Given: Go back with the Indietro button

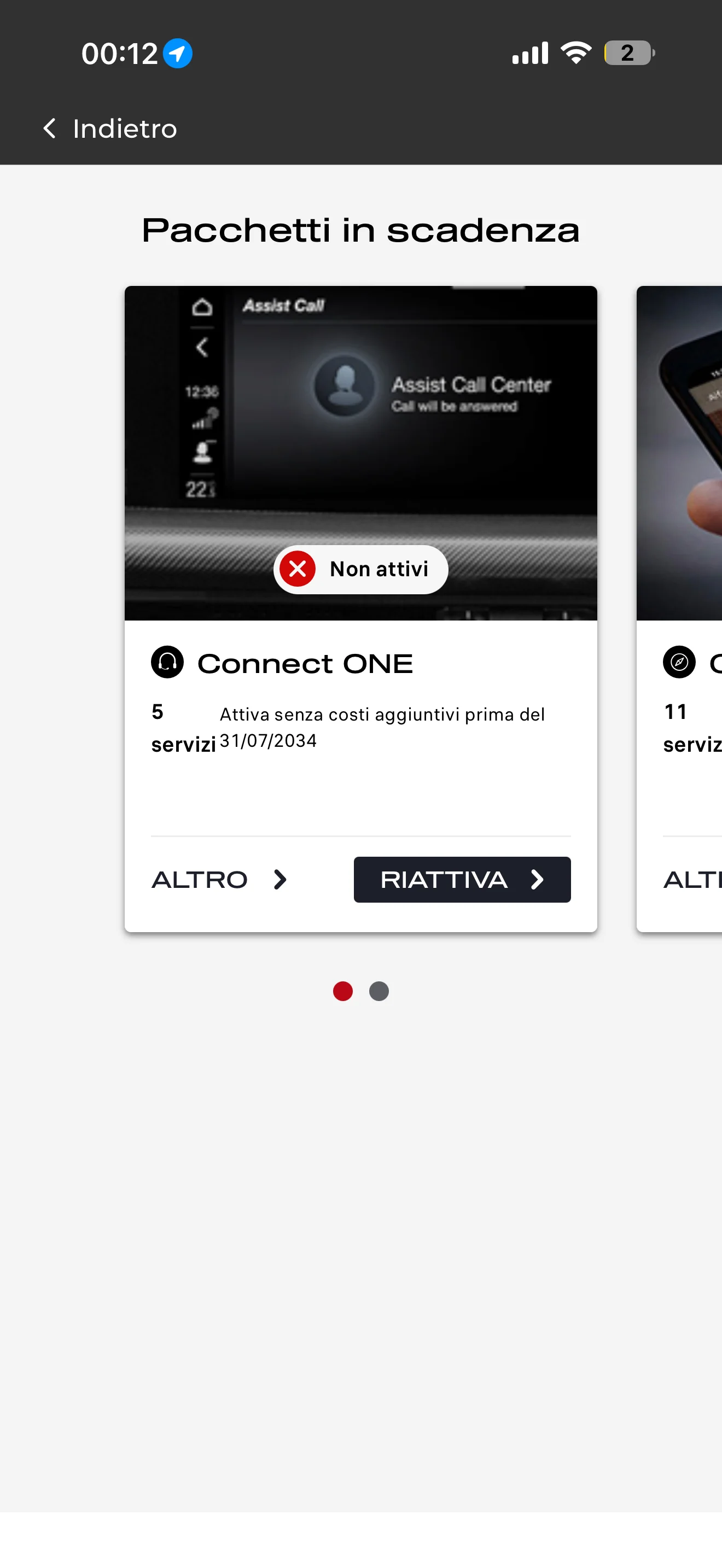Looking at the screenshot, I should [109, 128].
